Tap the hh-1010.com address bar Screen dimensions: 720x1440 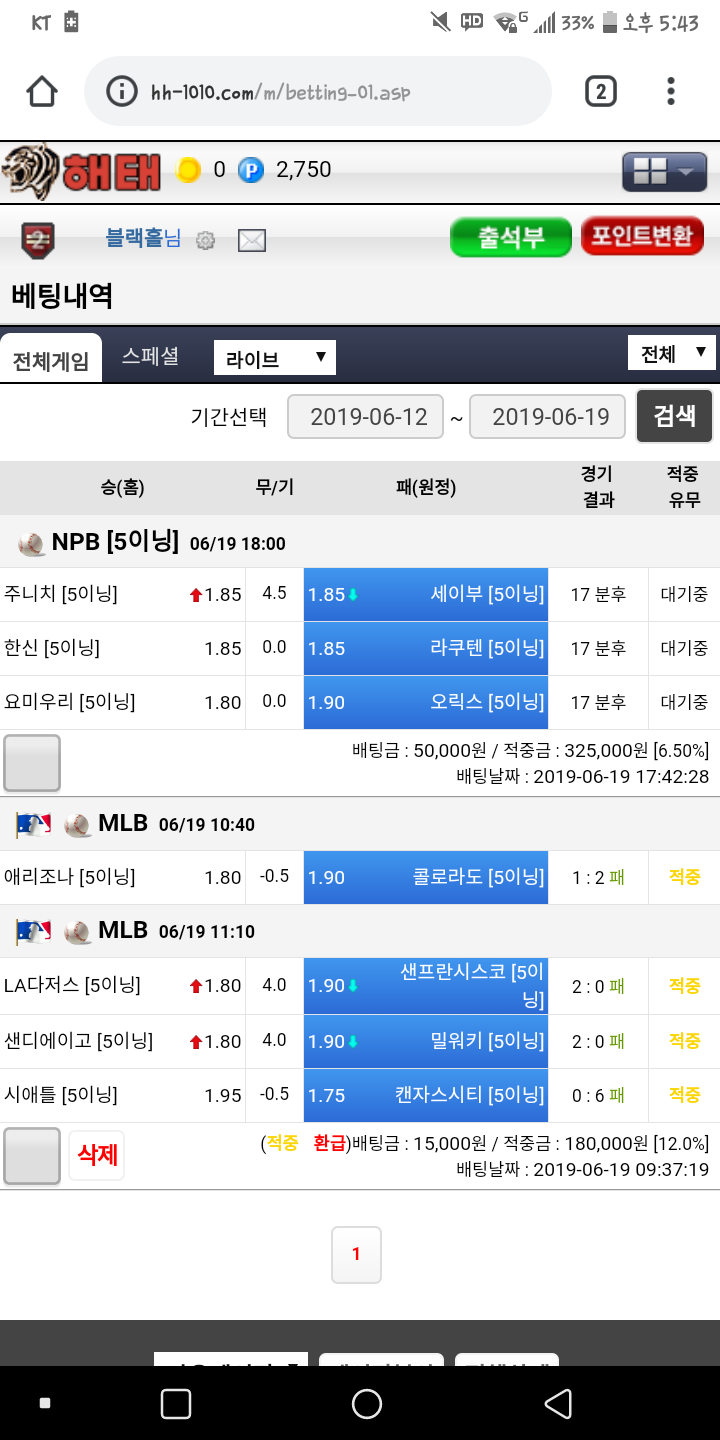[x=318, y=92]
